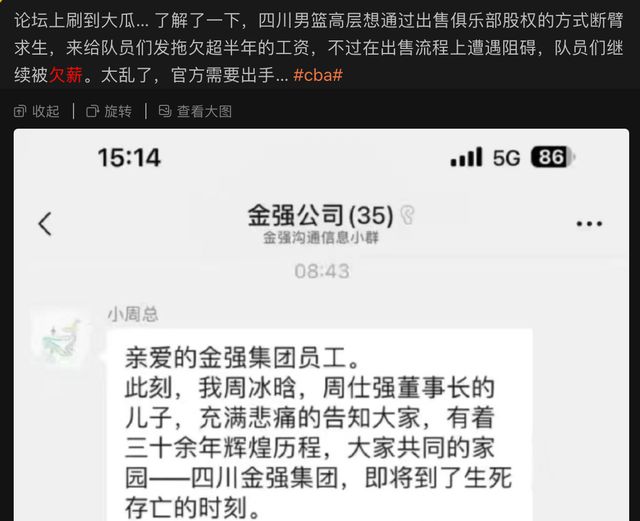
Task: Collapse the expanded image with 收起
Action: click(x=37, y=111)
